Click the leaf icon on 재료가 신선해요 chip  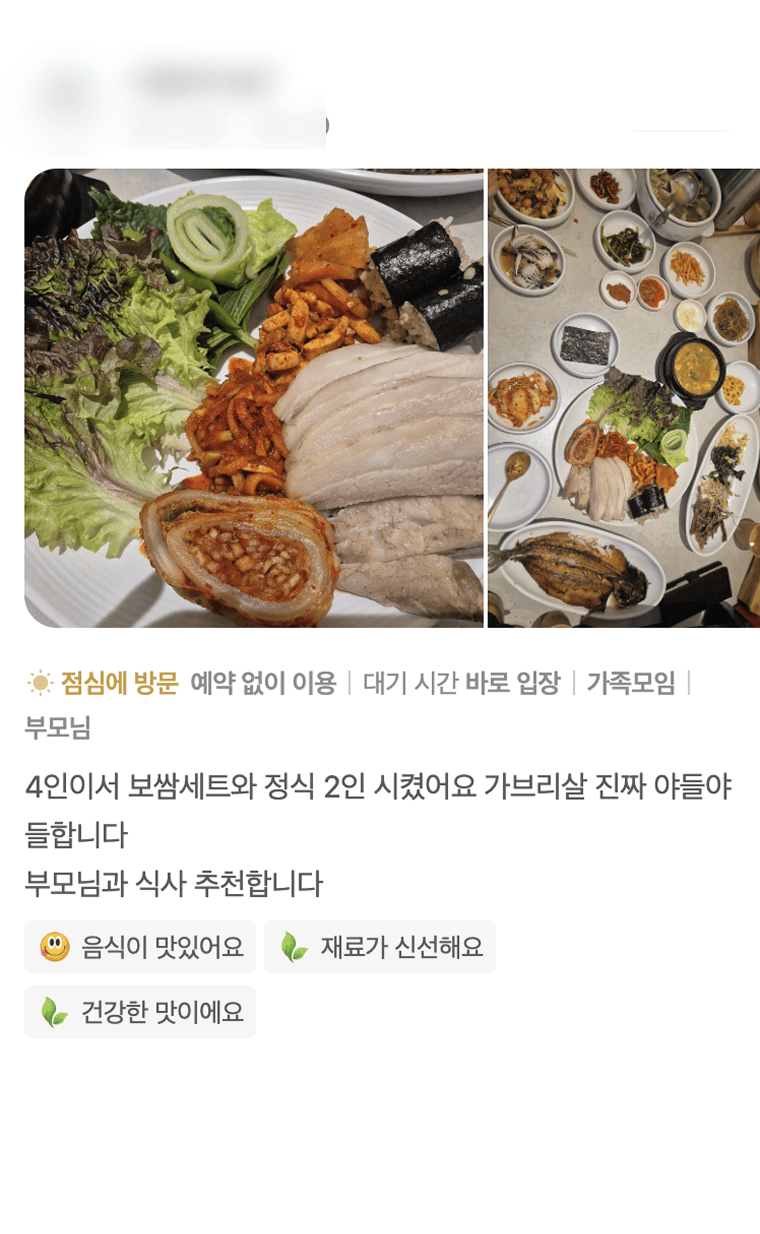295,946
